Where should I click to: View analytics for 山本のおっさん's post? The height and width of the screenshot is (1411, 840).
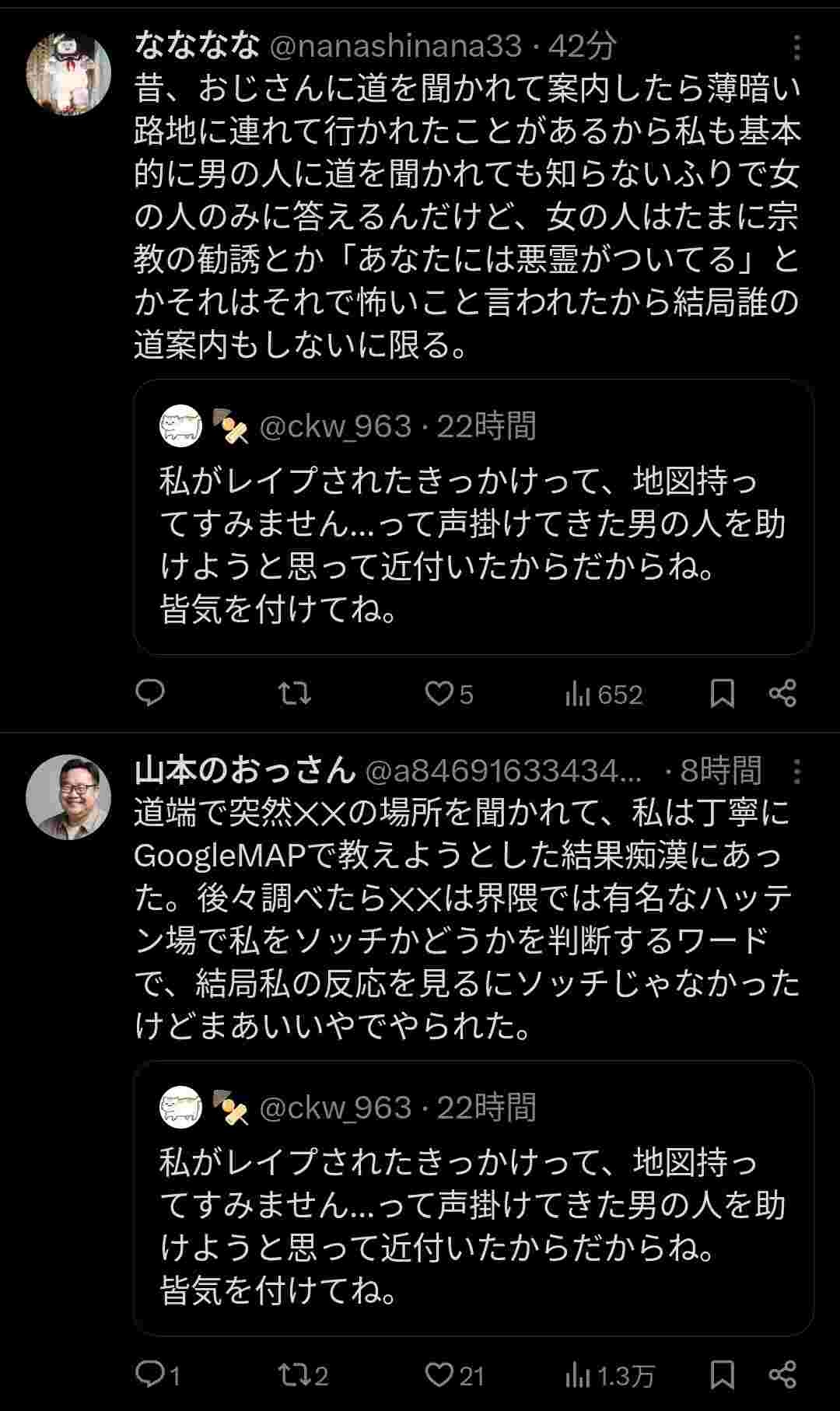(x=609, y=1376)
